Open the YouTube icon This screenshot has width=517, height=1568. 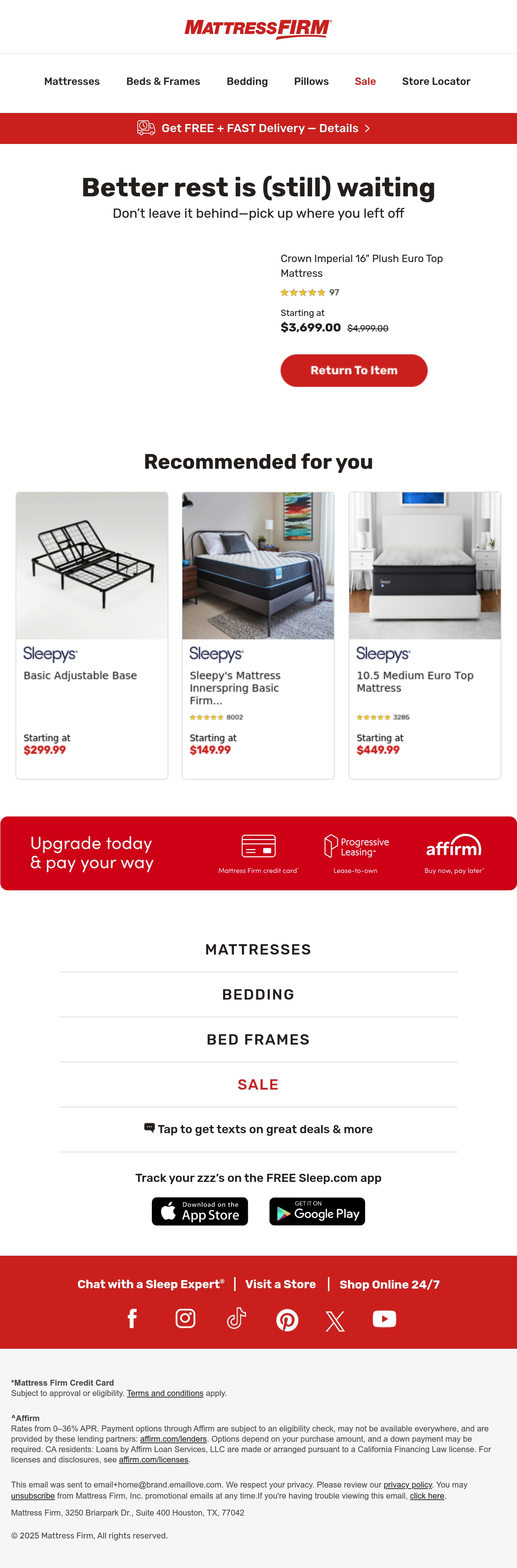click(x=384, y=1318)
